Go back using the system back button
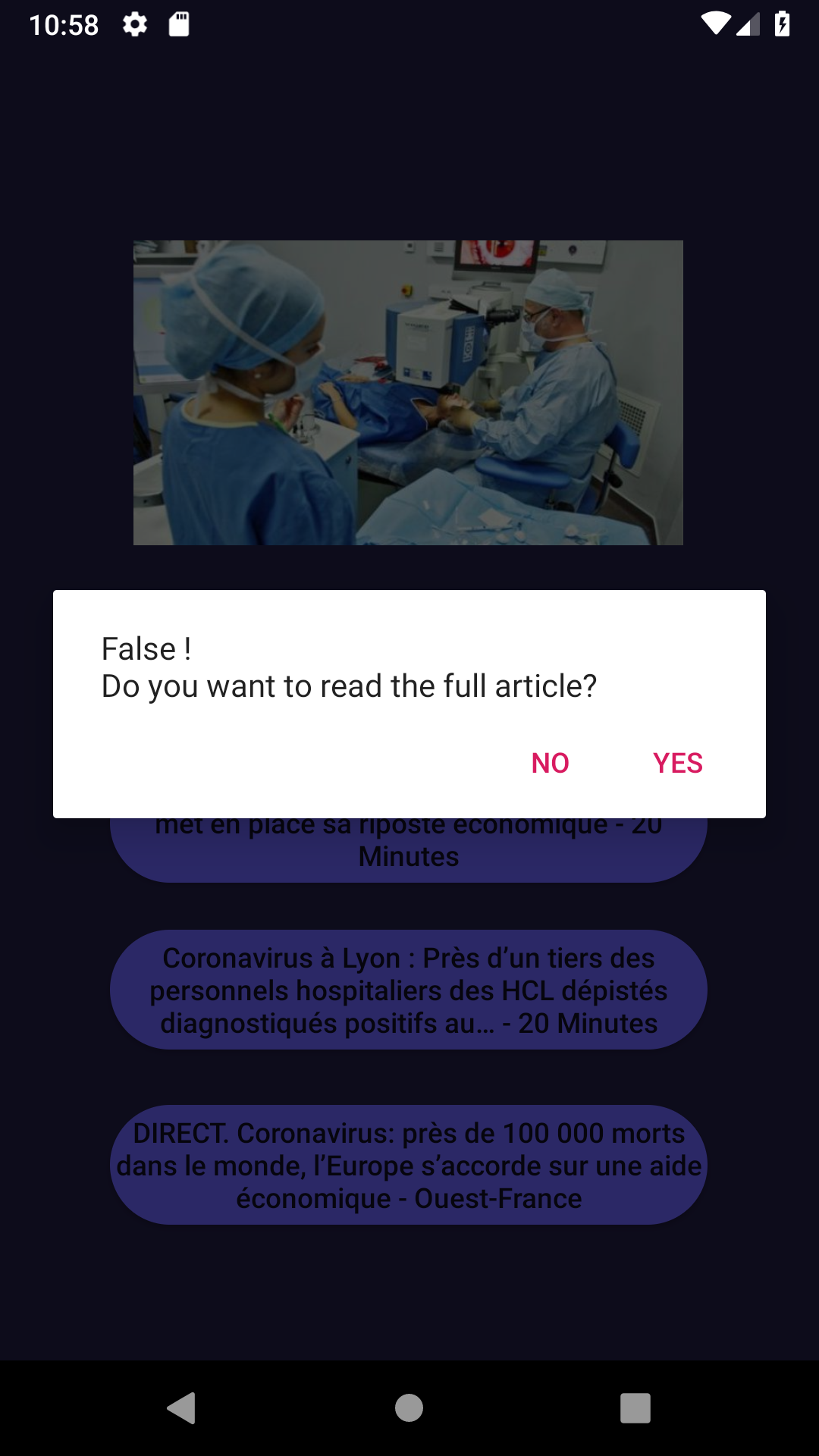 182,1408
